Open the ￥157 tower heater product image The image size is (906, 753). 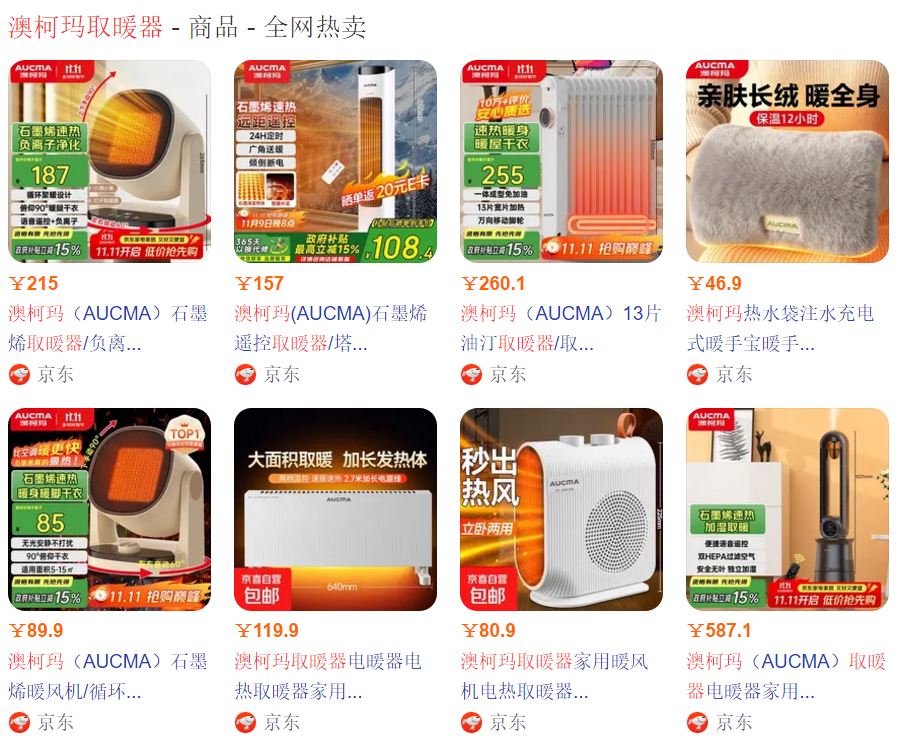[x=336, y=161]
